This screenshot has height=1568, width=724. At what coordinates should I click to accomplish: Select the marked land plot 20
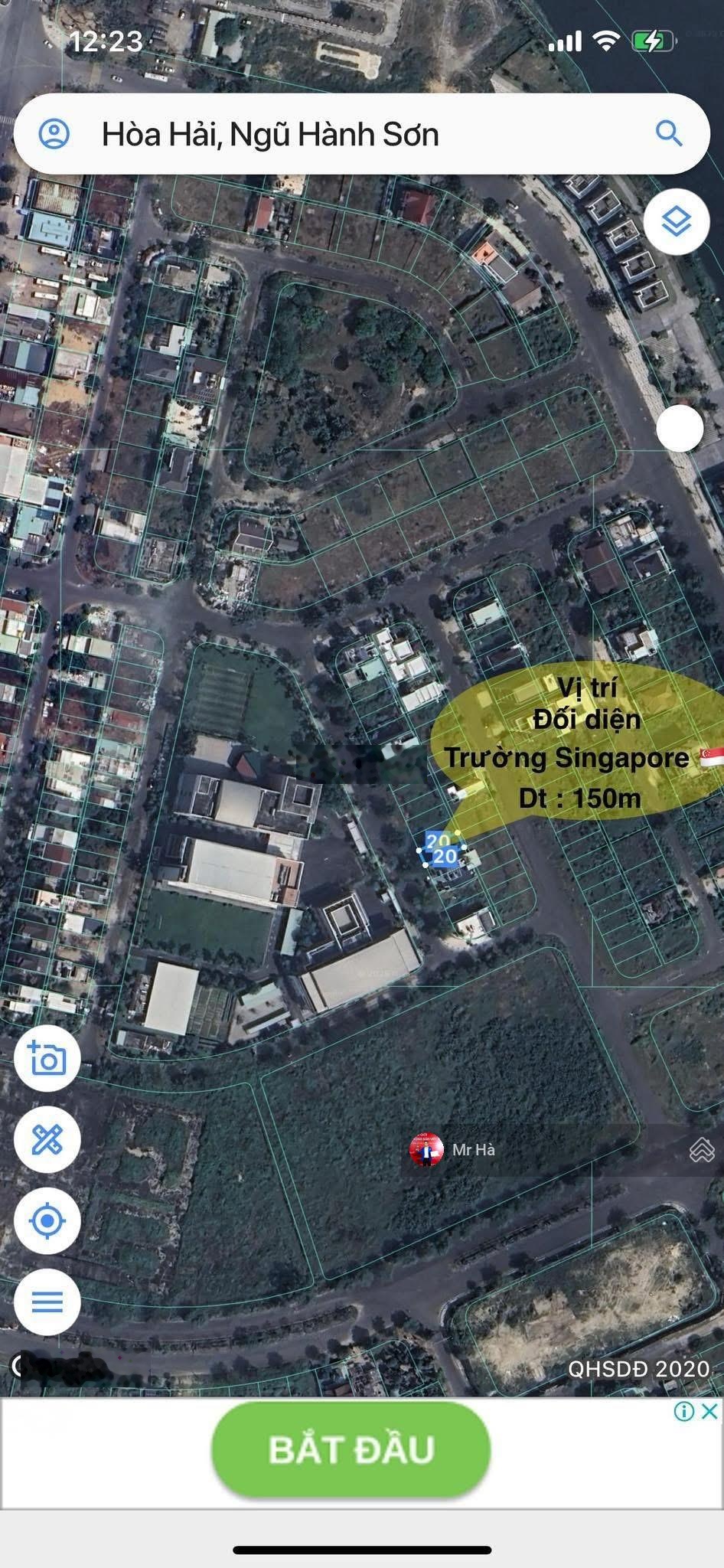(444, 850)
